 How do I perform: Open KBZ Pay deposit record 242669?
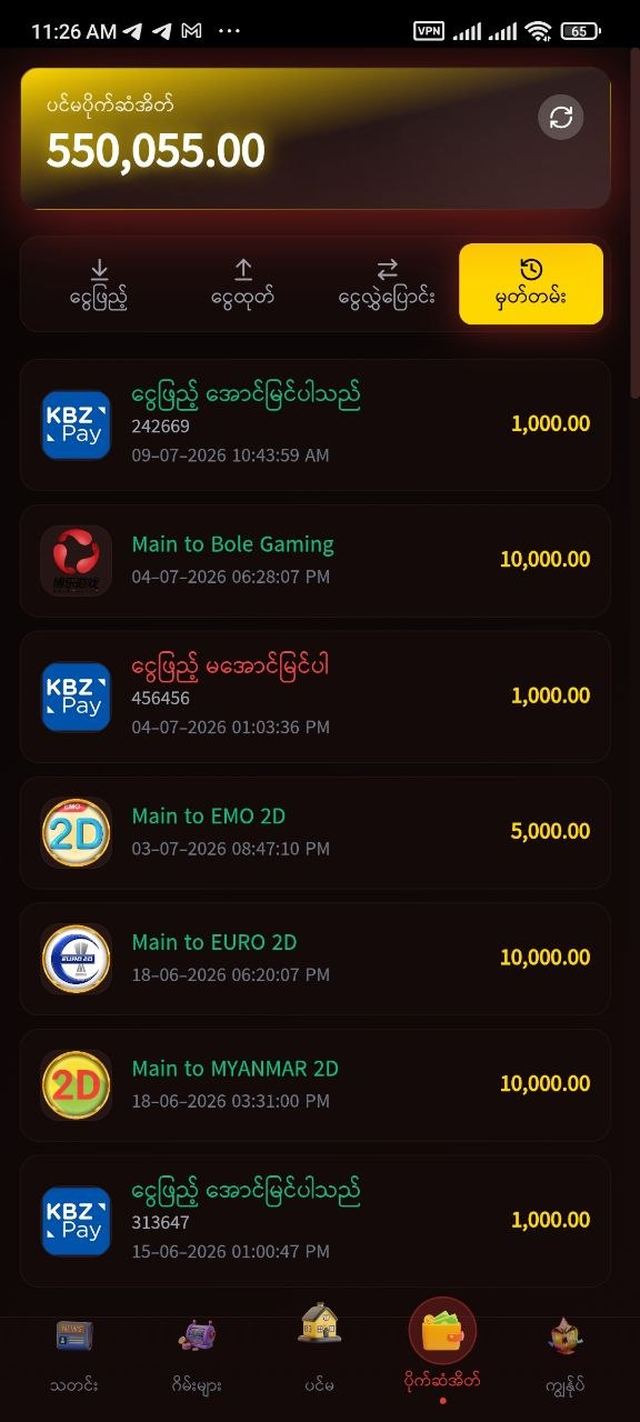tap(315, 425)
